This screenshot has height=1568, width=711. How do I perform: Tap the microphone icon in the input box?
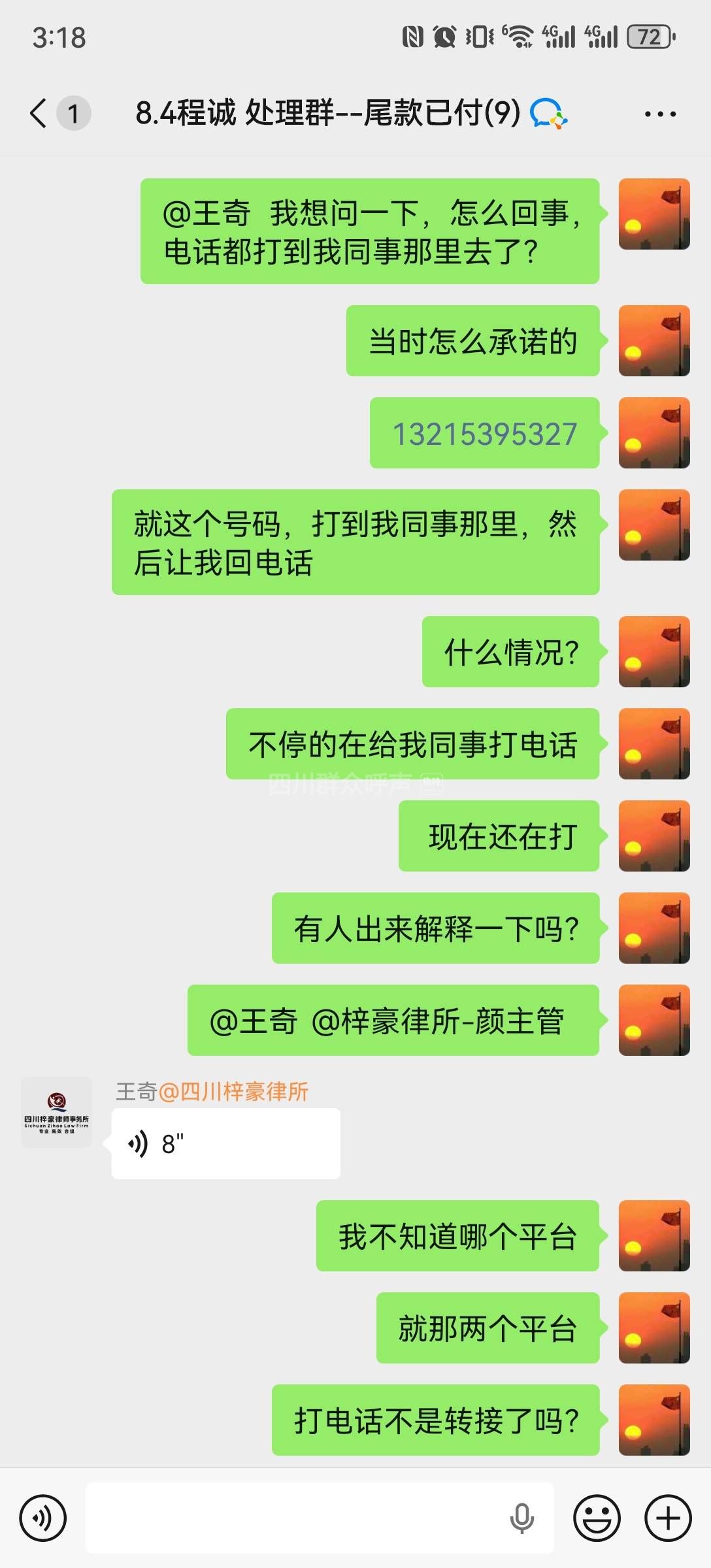pos(521,1518)
